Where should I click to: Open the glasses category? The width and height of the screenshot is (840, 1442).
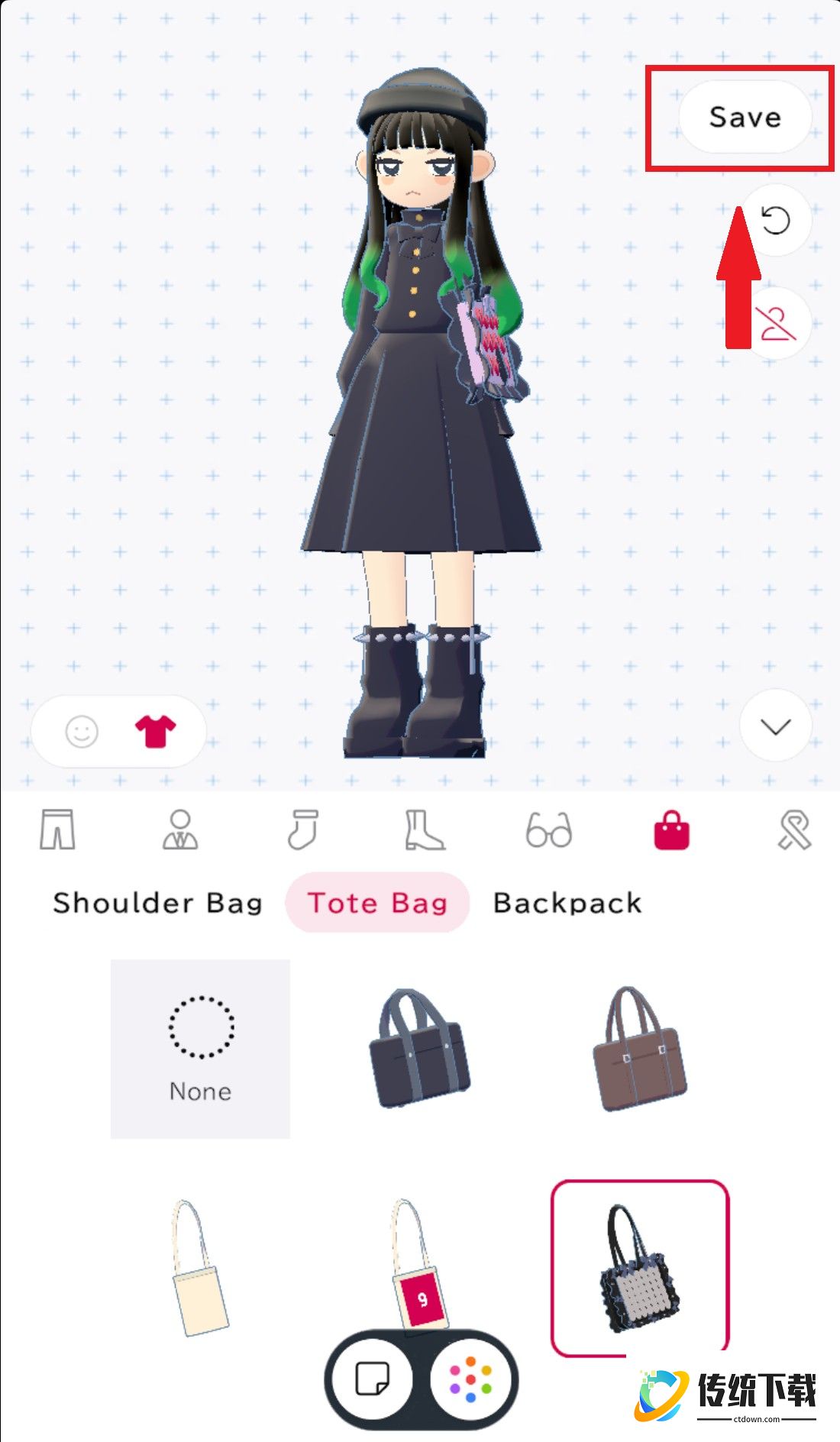click(x=548, y=829)
